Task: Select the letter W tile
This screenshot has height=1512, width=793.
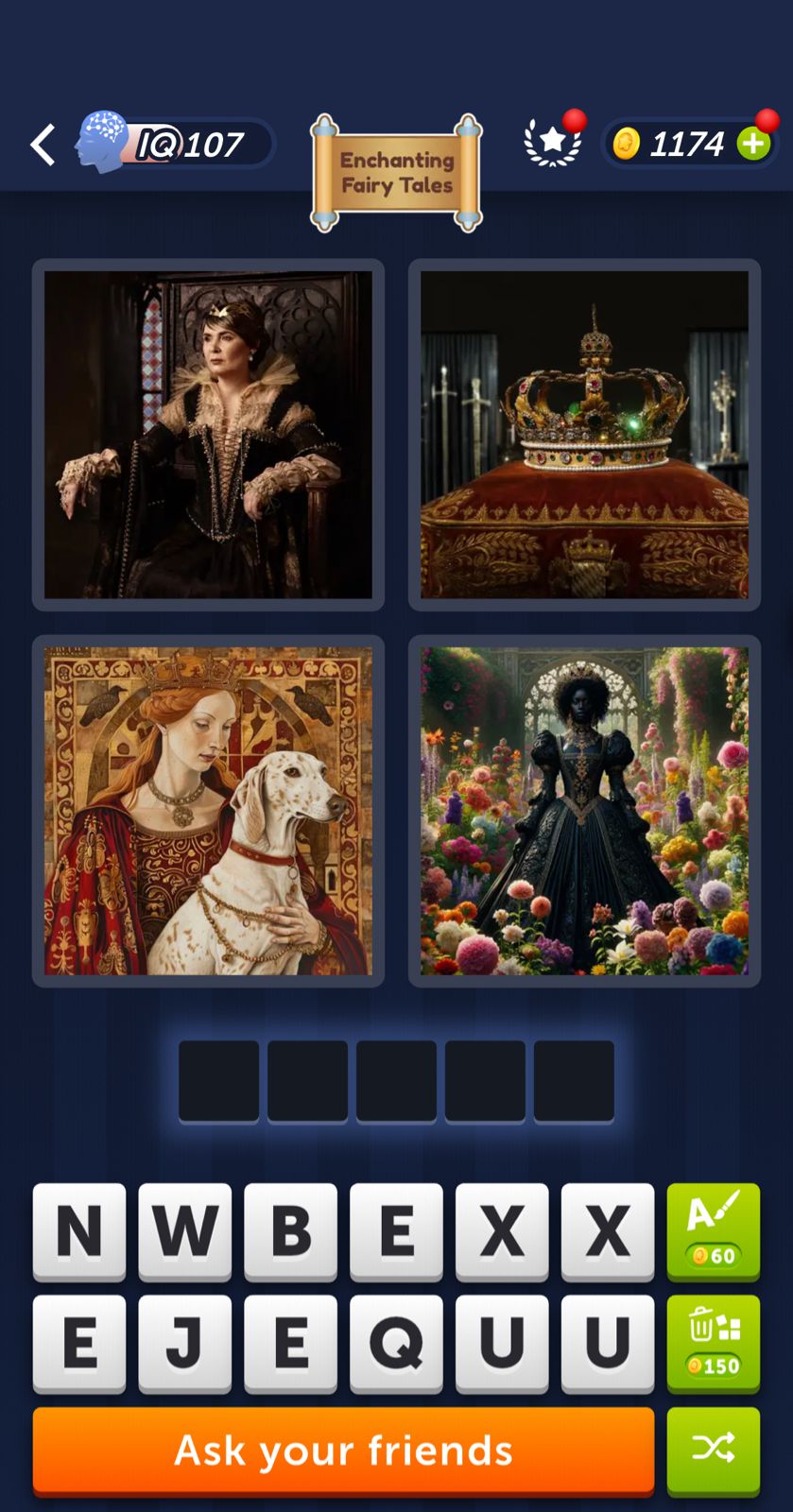Action: (185, 1230)
